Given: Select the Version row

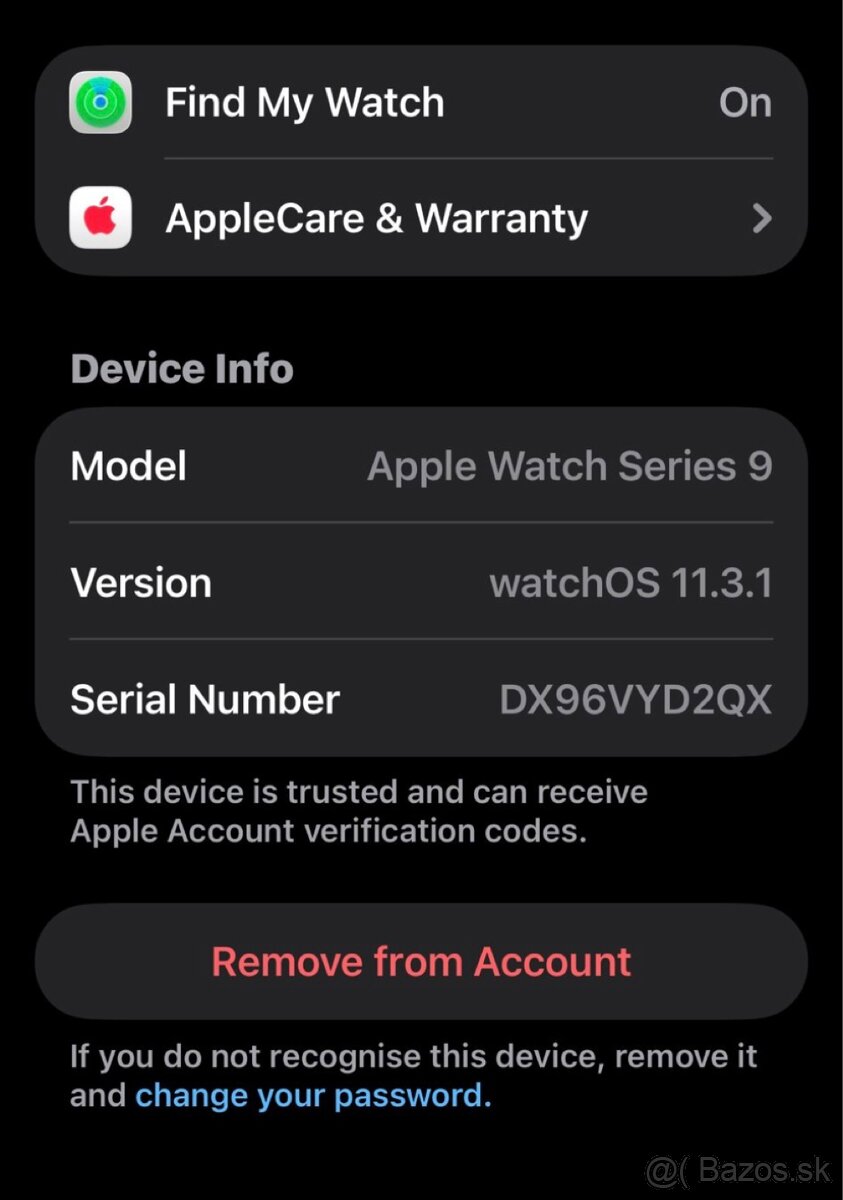Looking at the screenshot, I should 420,582.
